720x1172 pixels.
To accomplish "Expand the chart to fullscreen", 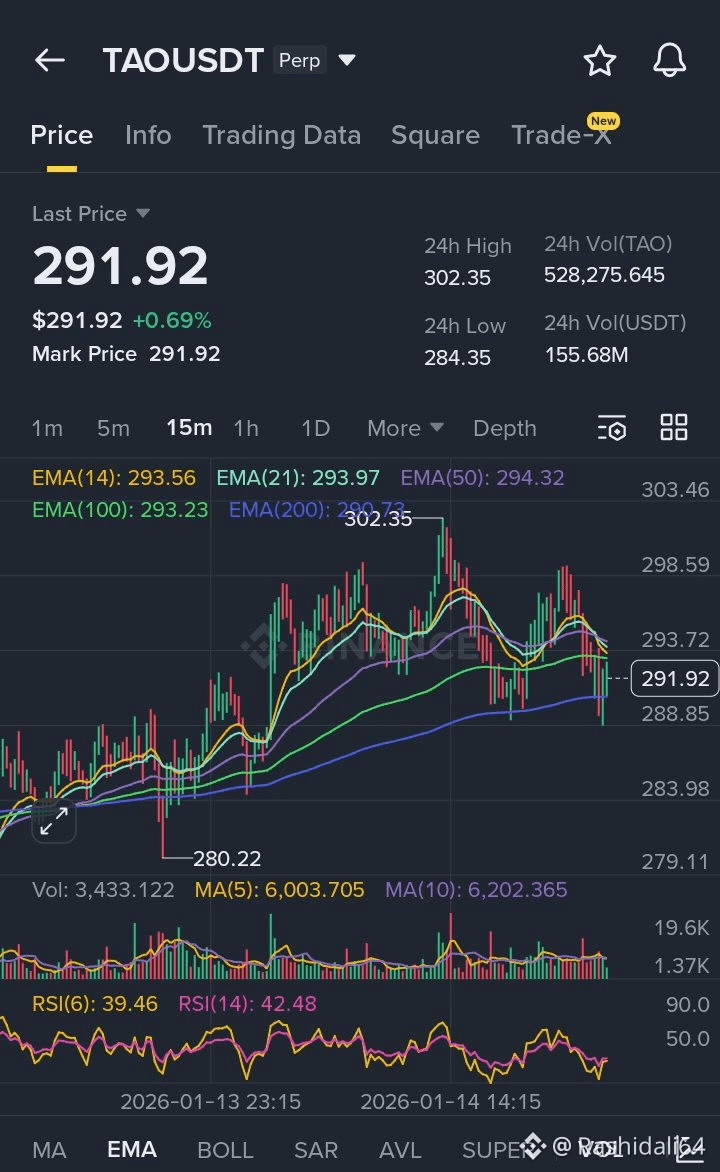I will pos(54,821).
